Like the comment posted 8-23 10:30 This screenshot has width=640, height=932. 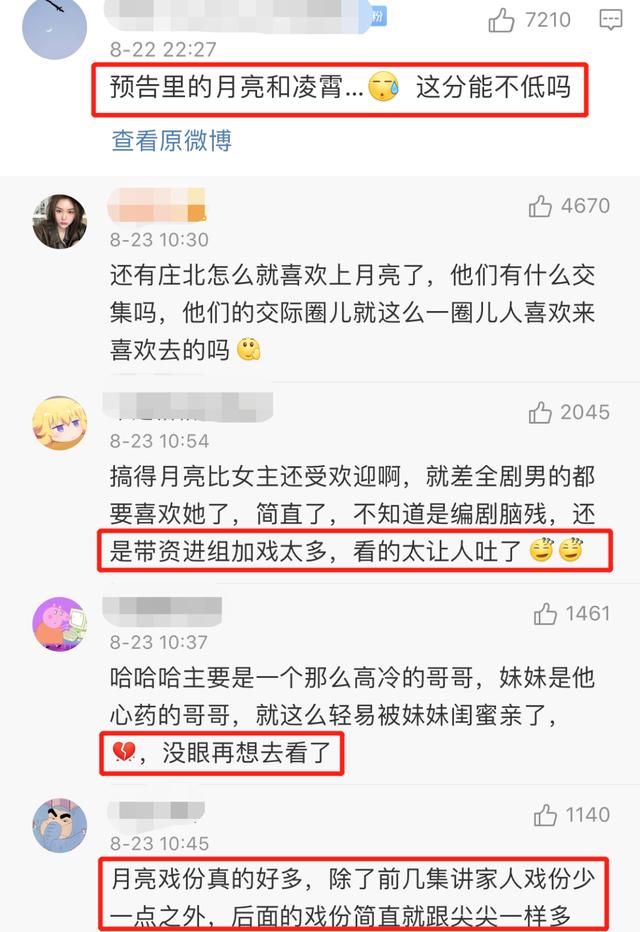point(540,206)
